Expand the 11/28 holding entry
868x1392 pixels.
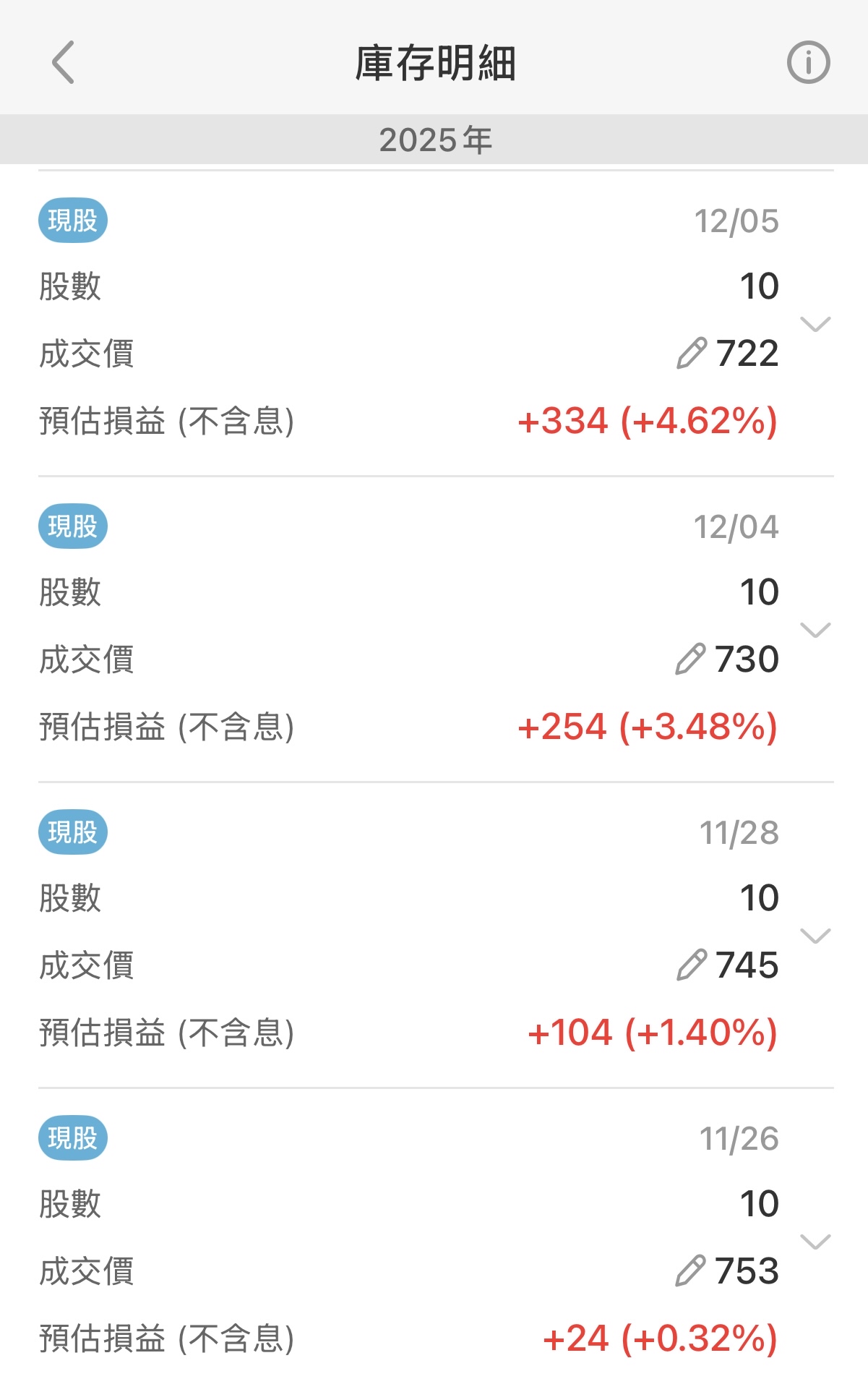pyautogui.click(x=815, y=936)
